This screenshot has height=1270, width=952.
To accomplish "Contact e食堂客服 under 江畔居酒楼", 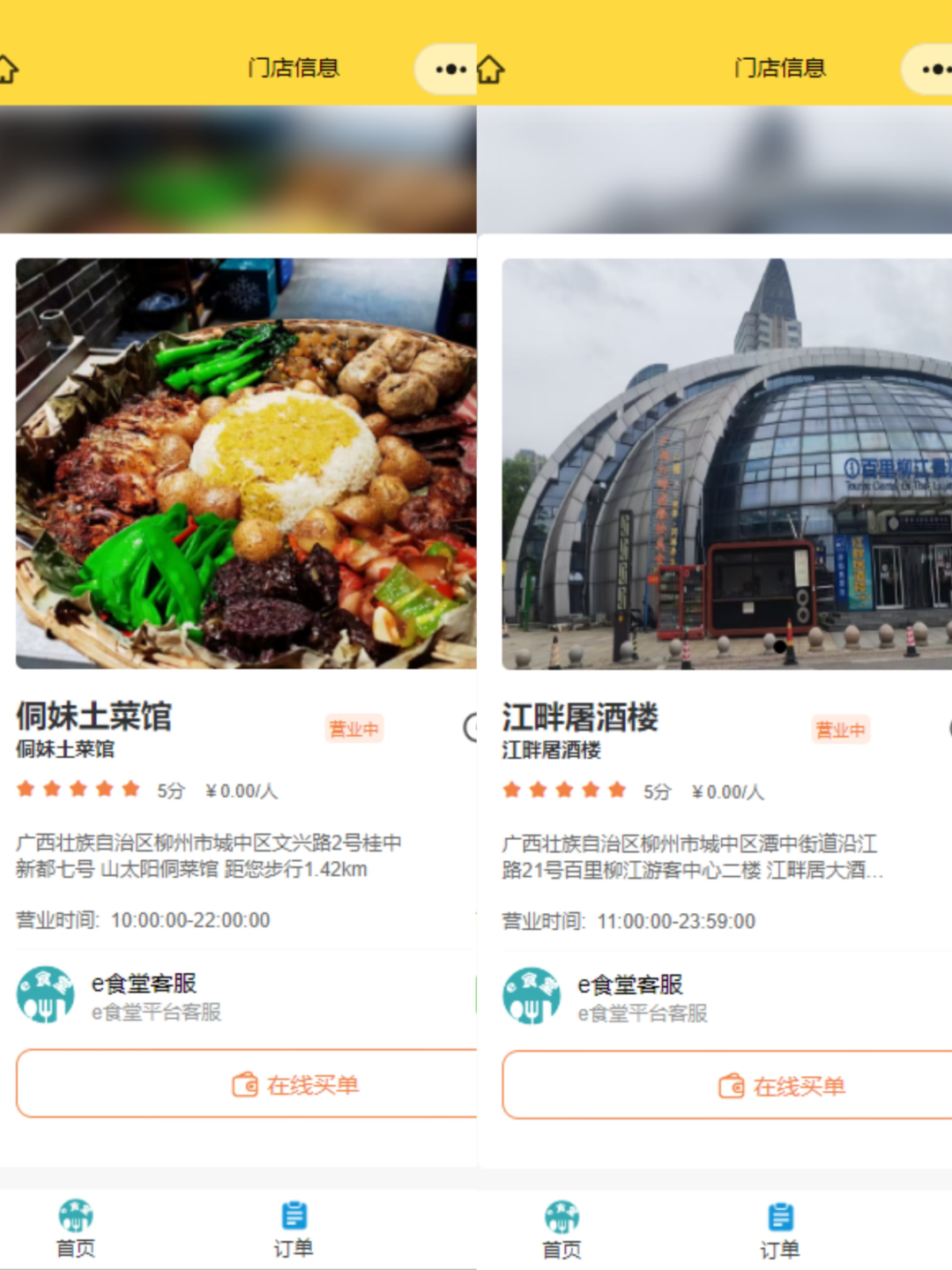I will click(628, 997).
